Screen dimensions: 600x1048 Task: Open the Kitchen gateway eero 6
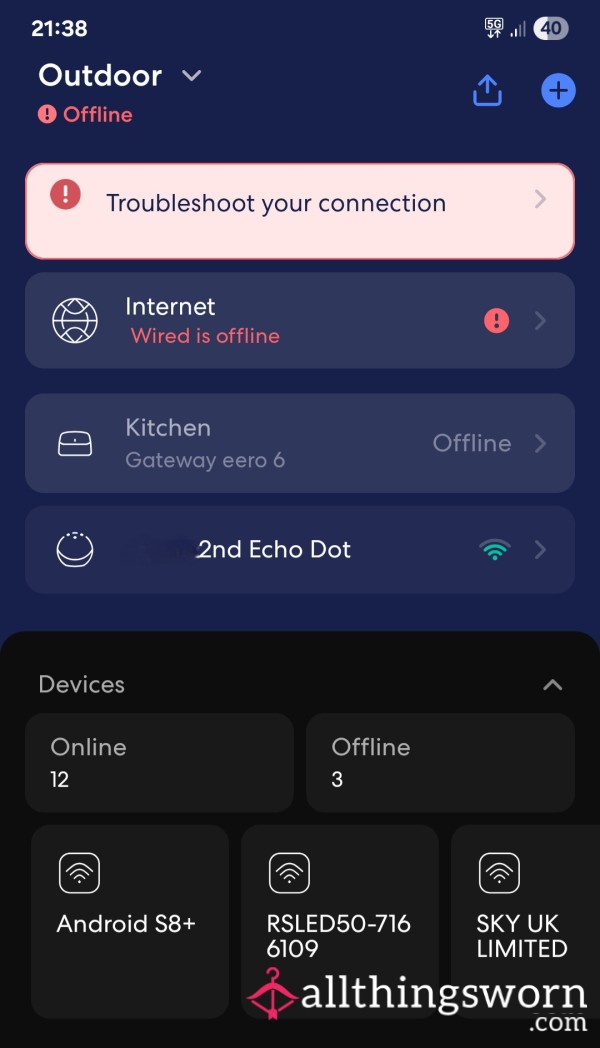[x=300, y=443]
